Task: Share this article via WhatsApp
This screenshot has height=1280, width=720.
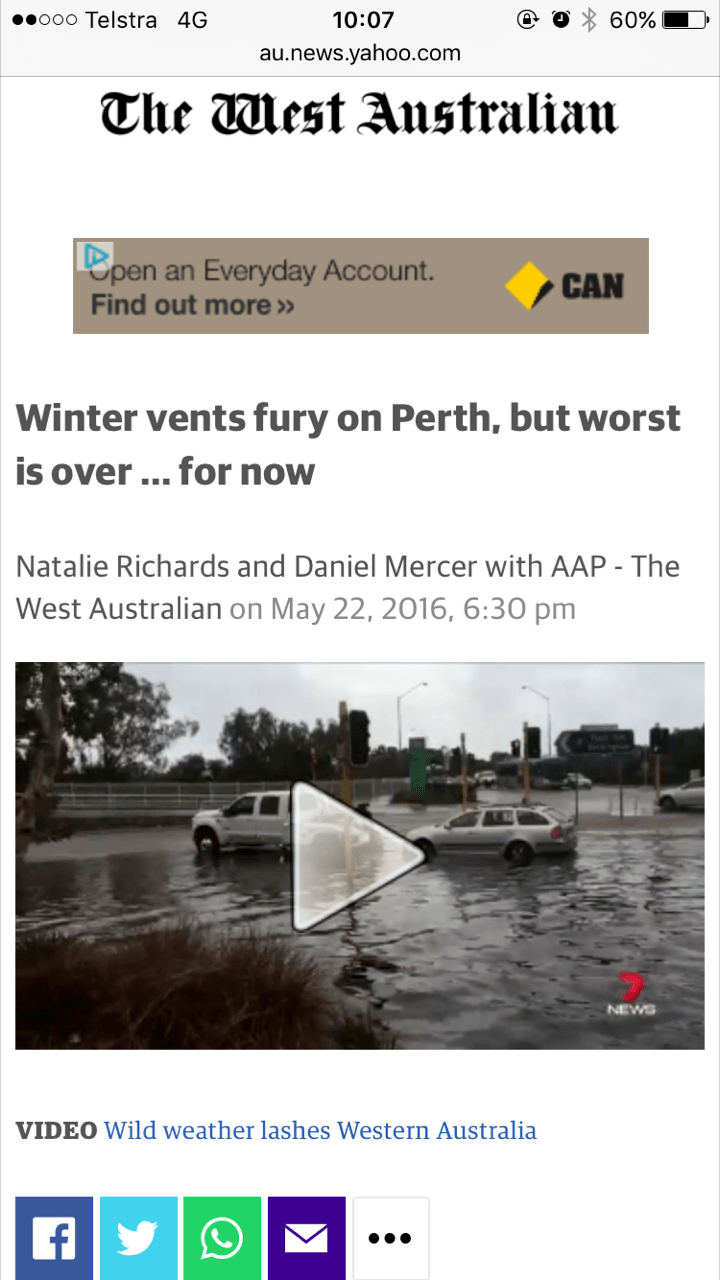Action: click(x=222, y=1238)
